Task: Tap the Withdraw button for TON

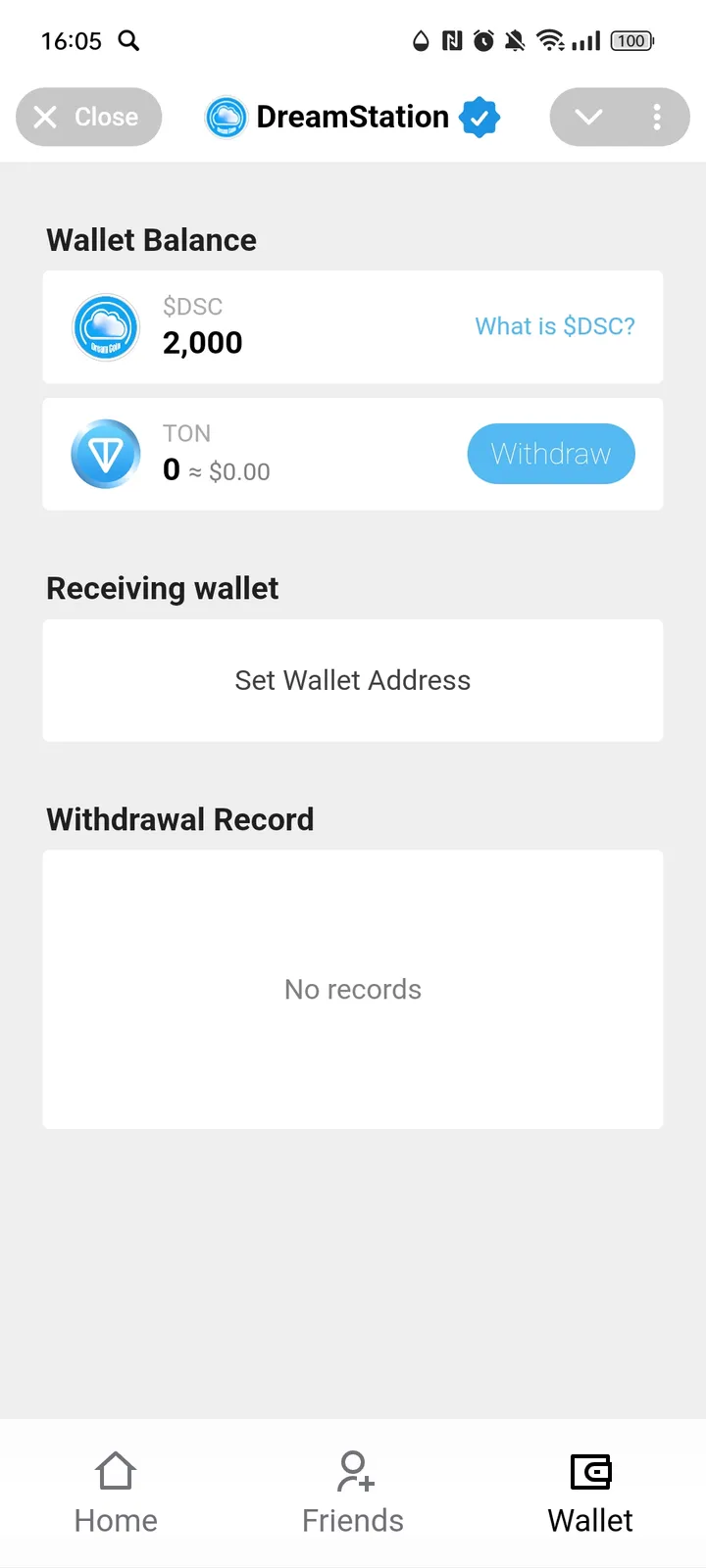Action: pos(550,454)
